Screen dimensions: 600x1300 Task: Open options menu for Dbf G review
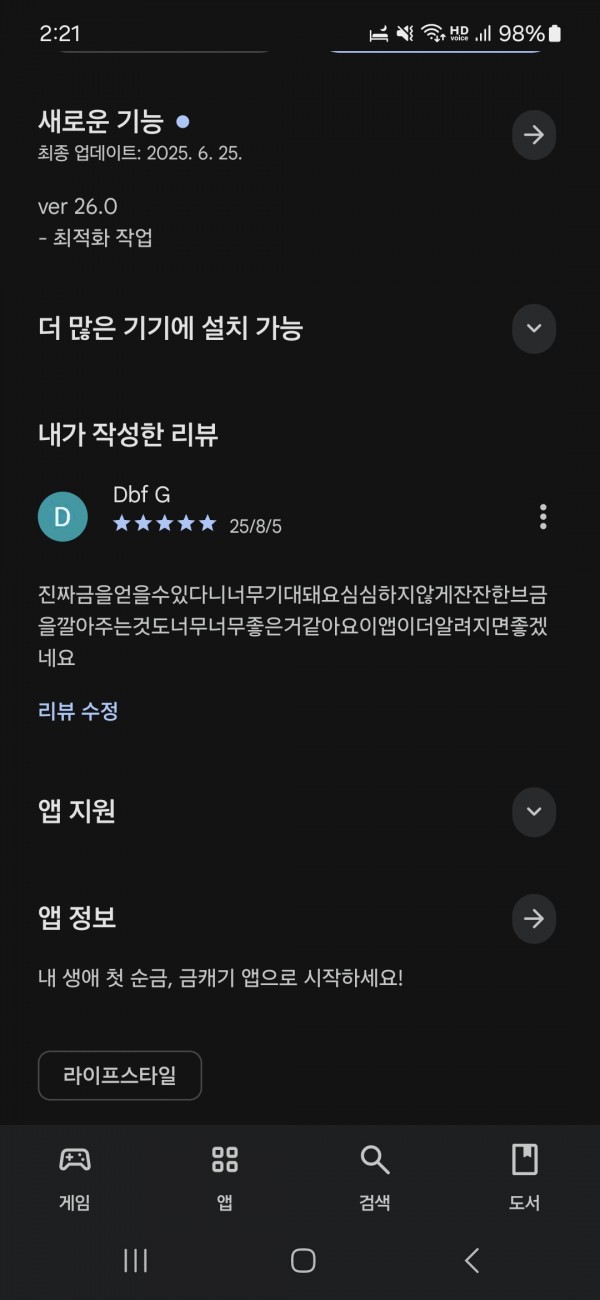543,517
